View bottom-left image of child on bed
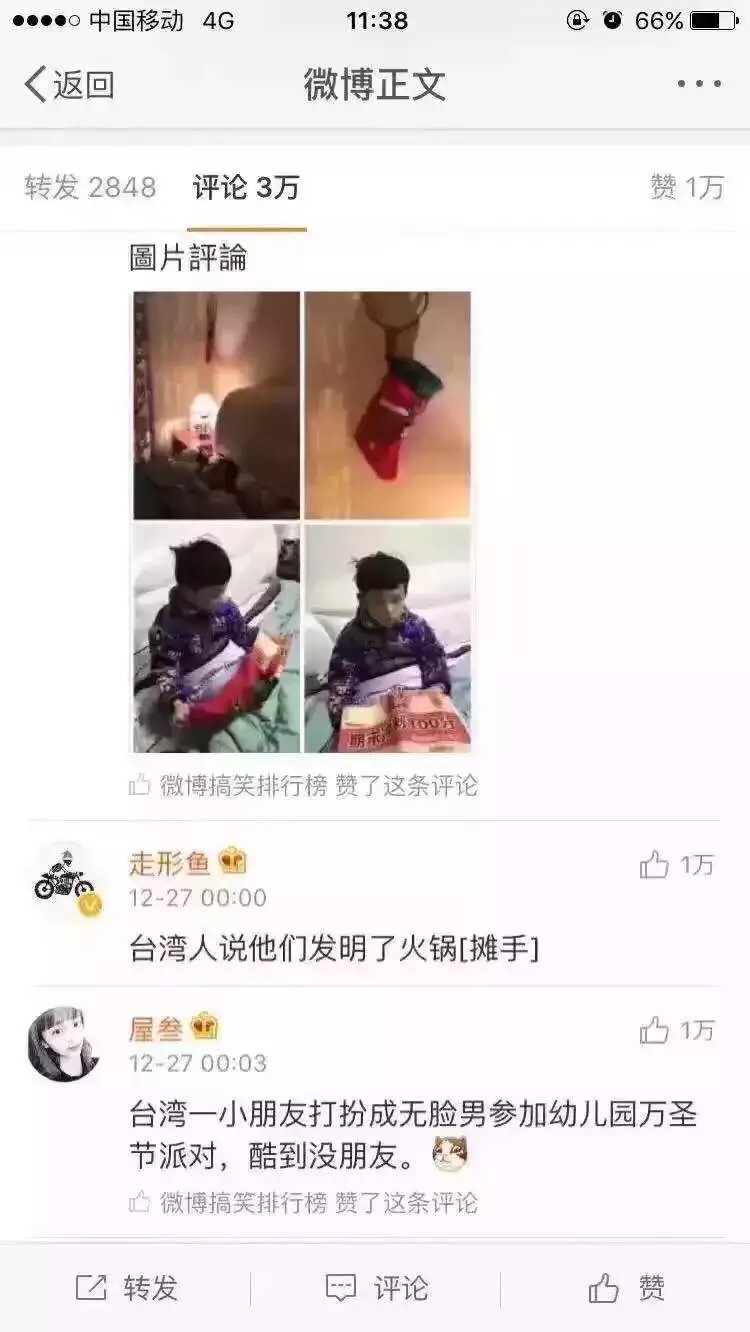Viewport: 750px width, 1332px height. [216, 638]
